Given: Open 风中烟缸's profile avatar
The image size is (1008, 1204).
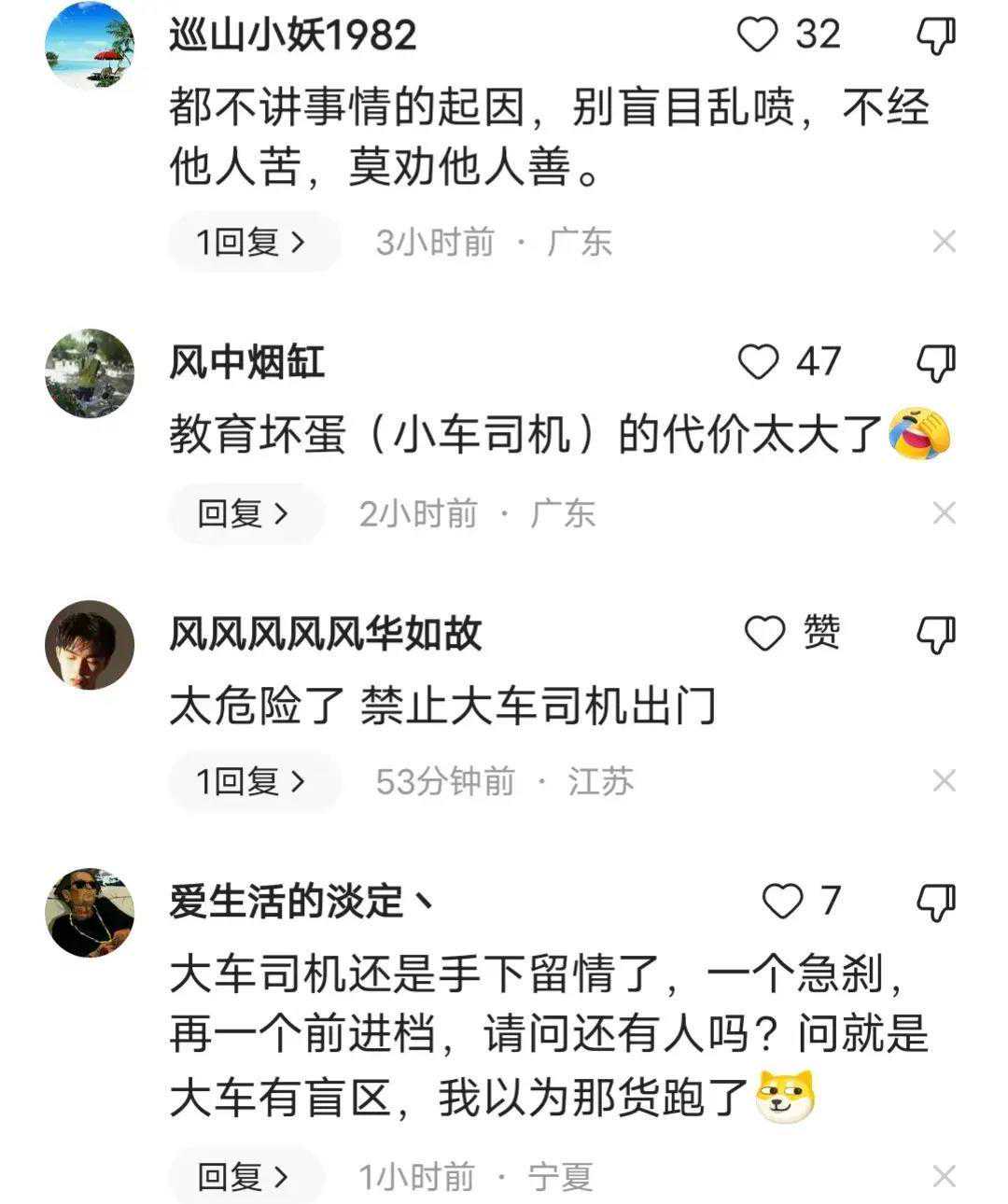Looking at the screenshot, I should 90,372.
